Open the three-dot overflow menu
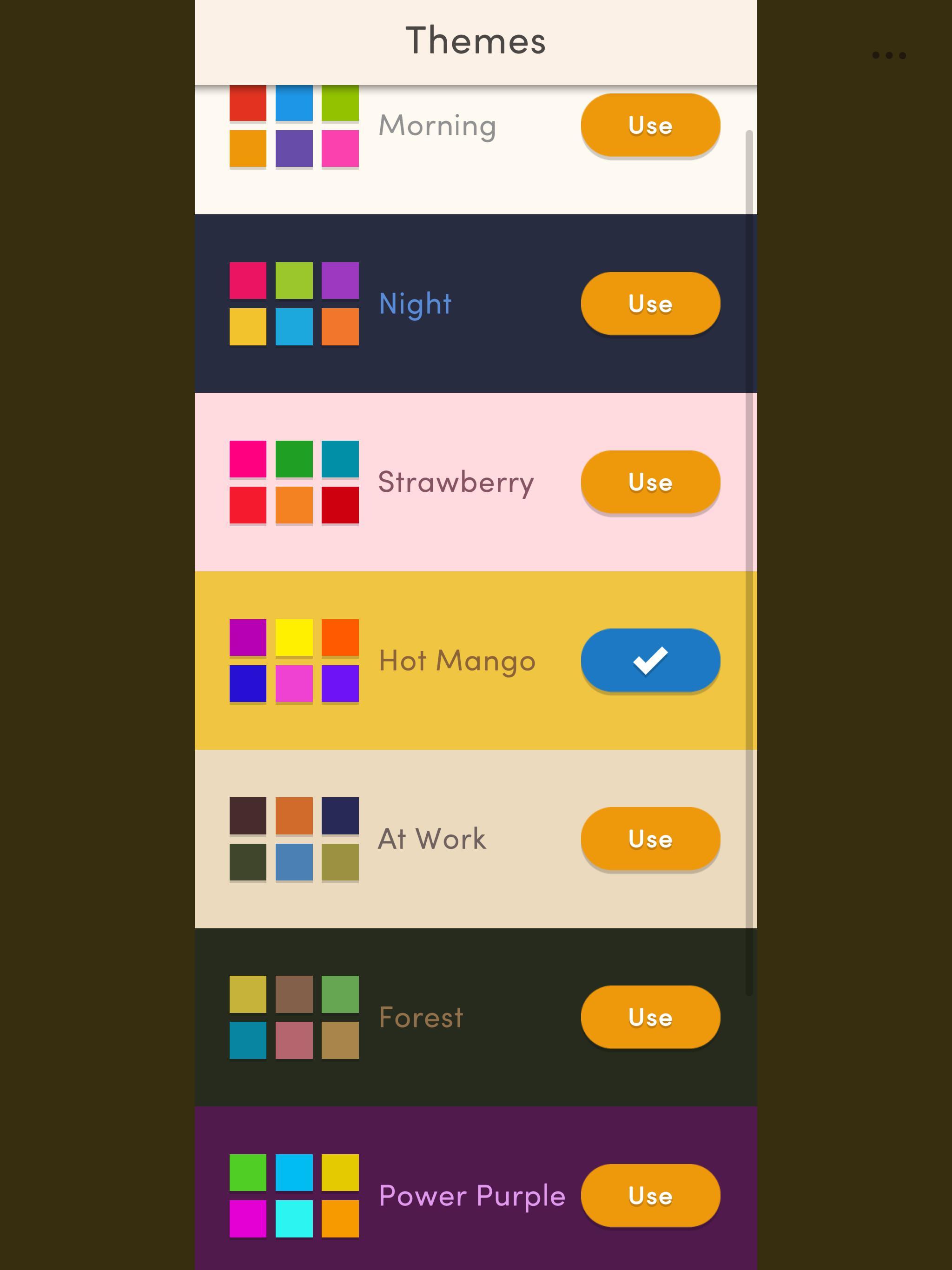This screenshot has width=952, height=1270. pyautogui.click(x=888, y=56)
